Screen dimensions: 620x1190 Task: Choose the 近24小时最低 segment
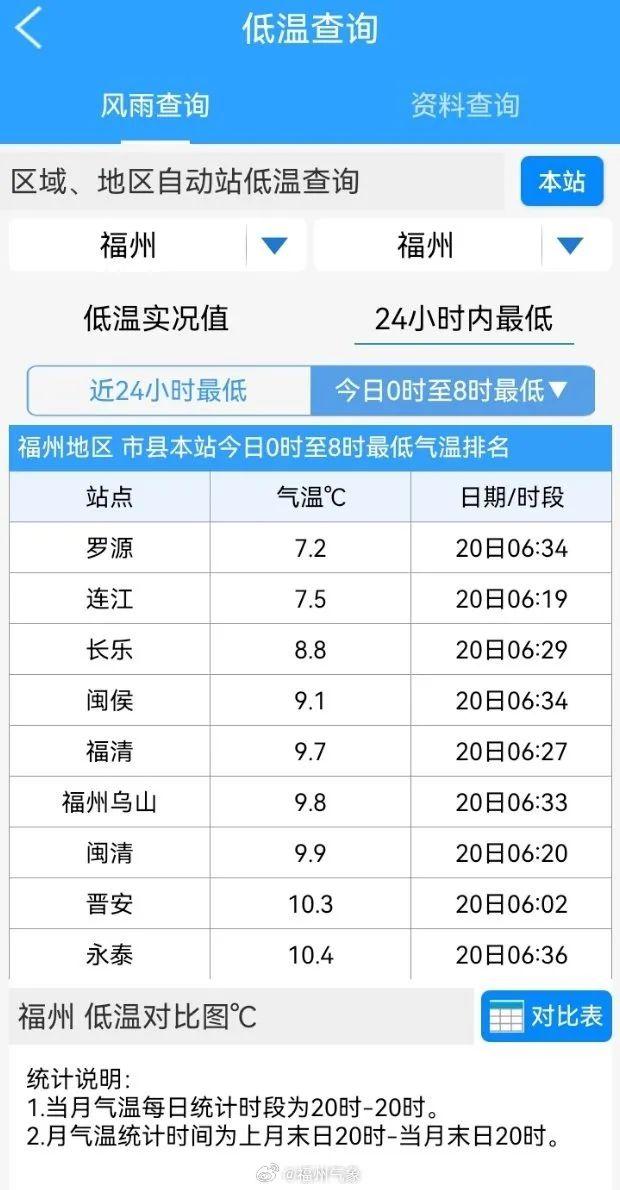point(168,391)
